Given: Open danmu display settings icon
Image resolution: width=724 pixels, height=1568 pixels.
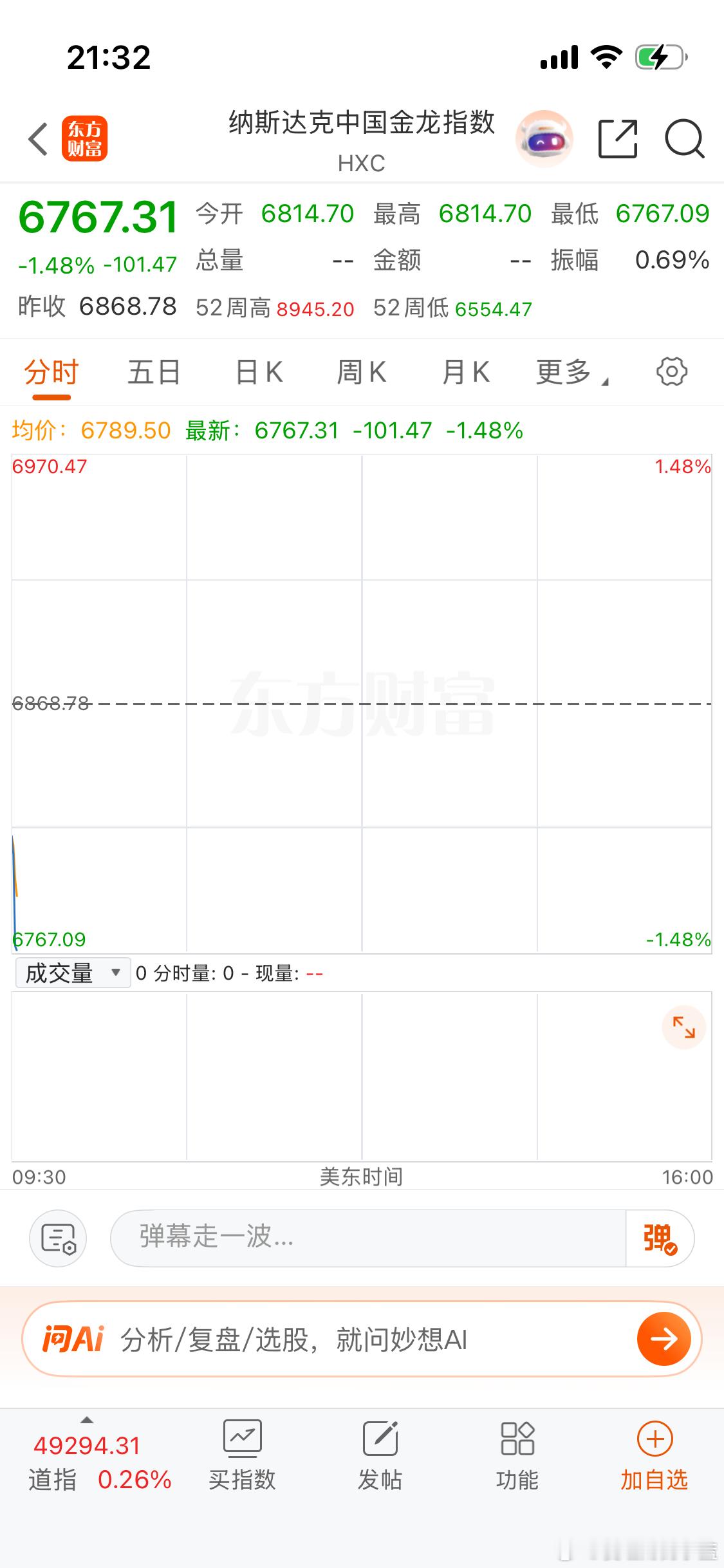Looking at the screenshot, I should click(x=58, y=1237).
